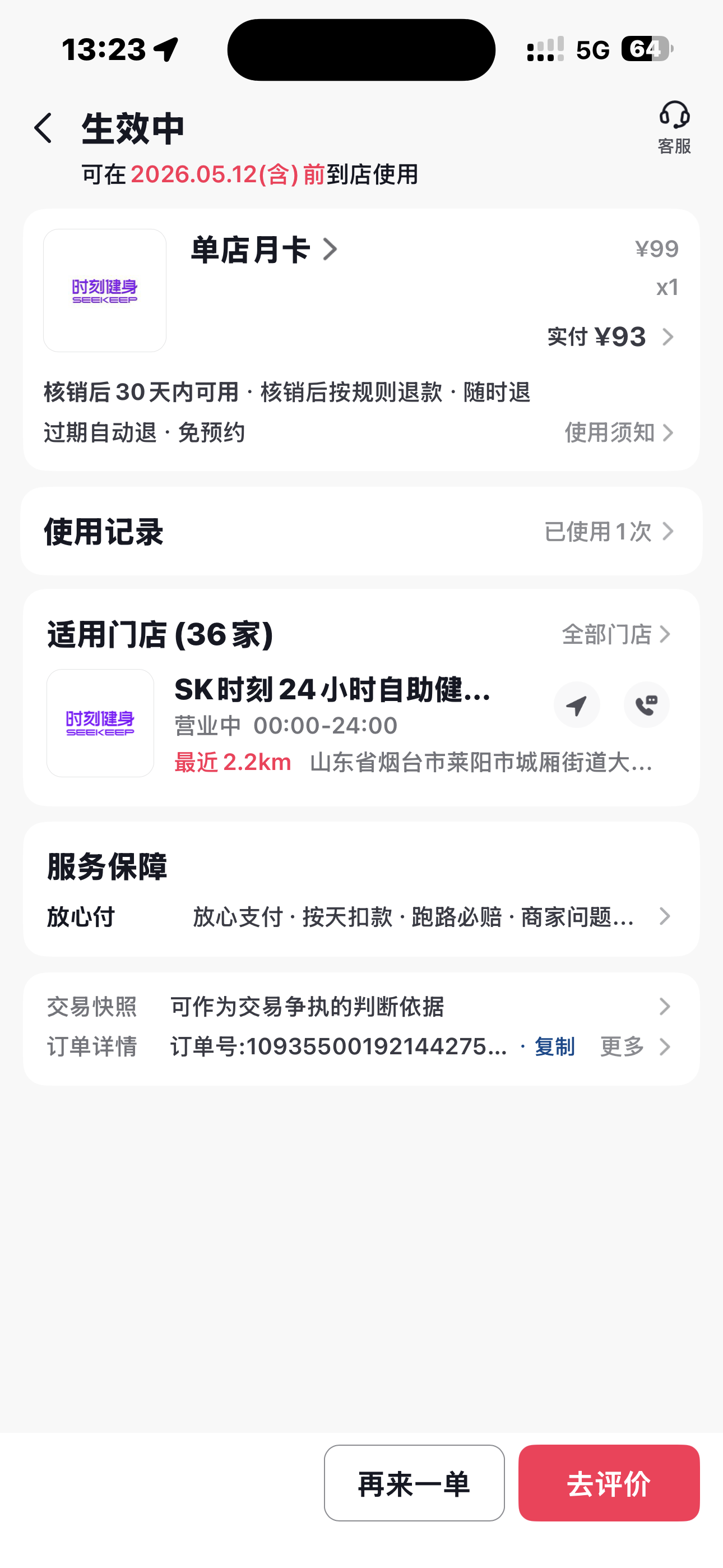Open the 单店月卡 product details

(264, 250)
